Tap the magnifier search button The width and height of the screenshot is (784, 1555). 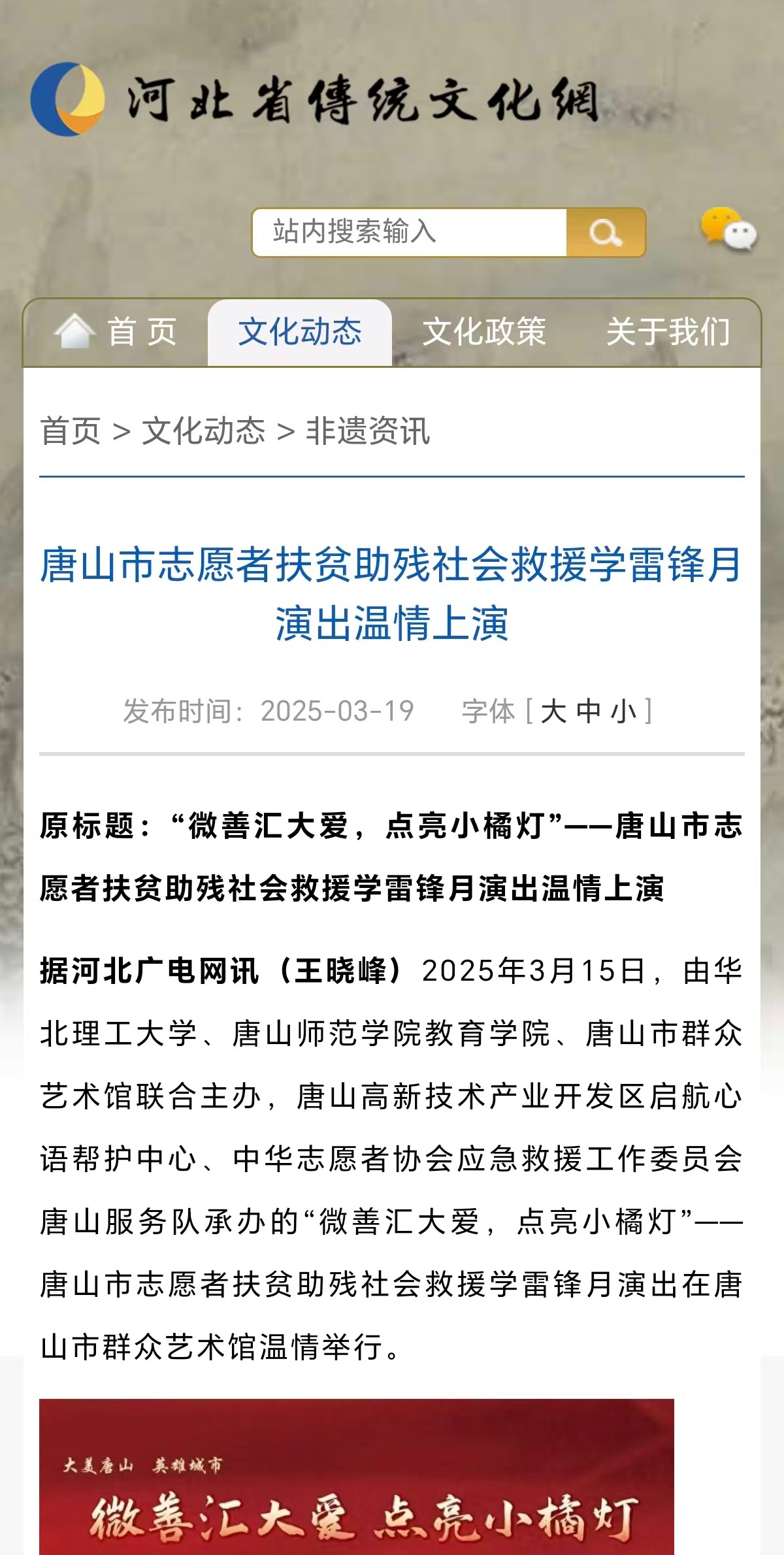[606, 232]
